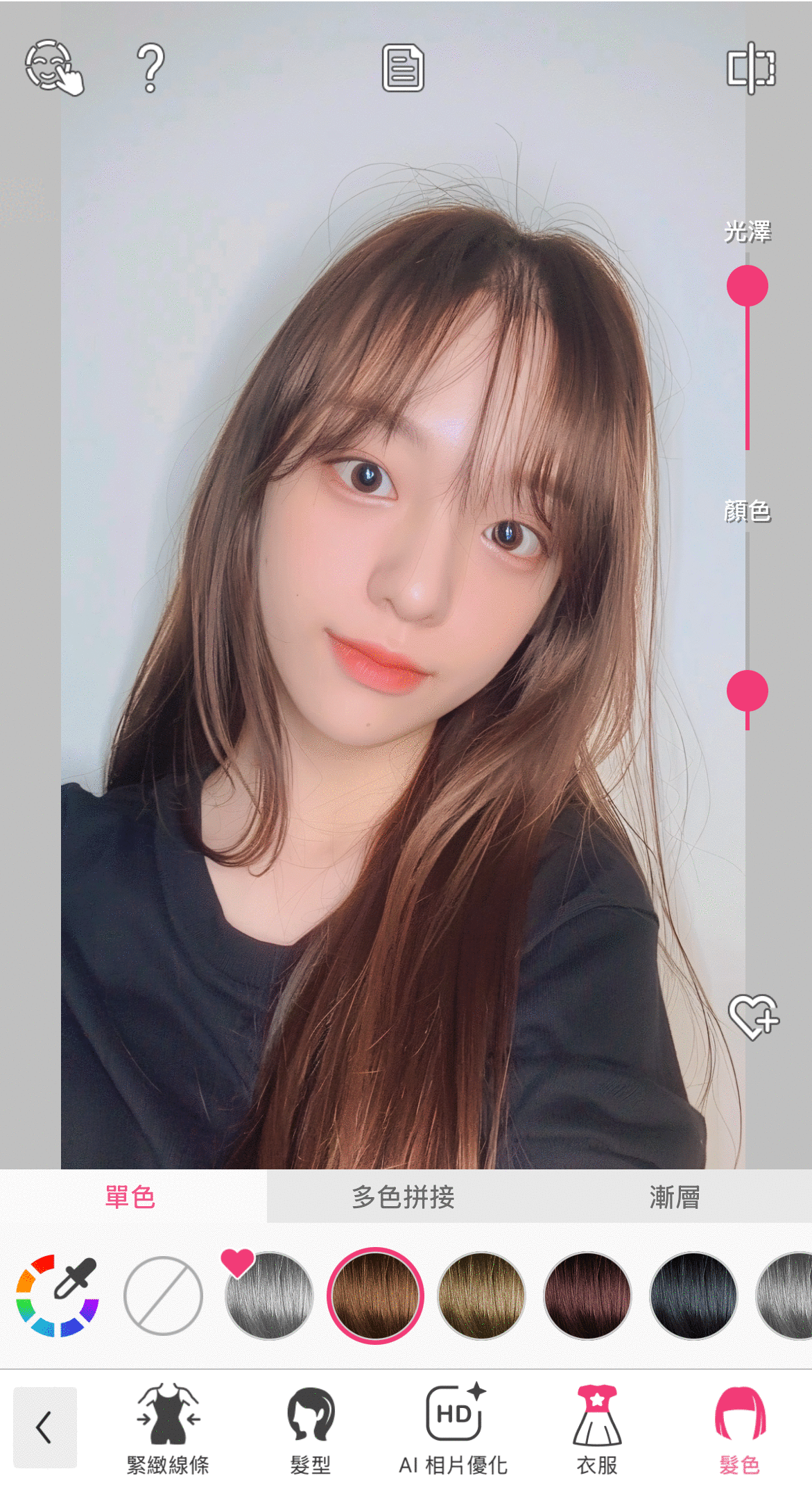The height and width of the screenshot is (1503, 812).
Task: Apply the dark burgundy hair color swatch
Action: pos(587,1296)
